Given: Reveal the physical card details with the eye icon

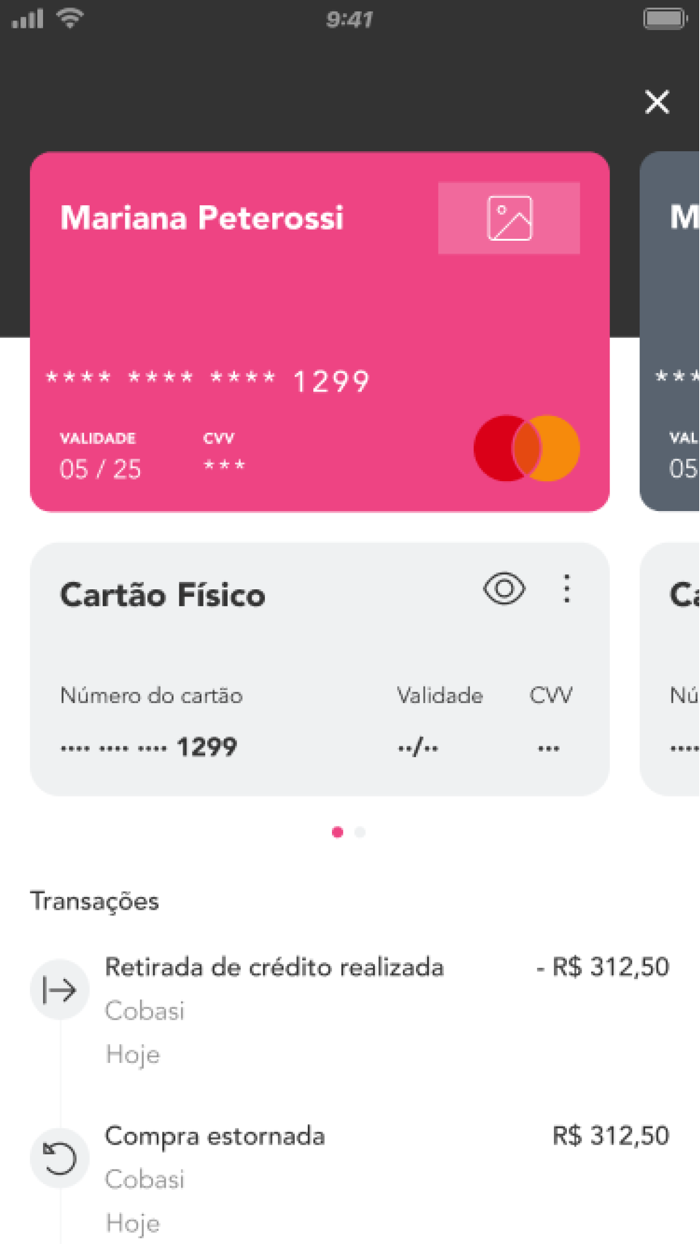Looking at the screenshot, I should [505, 590].
